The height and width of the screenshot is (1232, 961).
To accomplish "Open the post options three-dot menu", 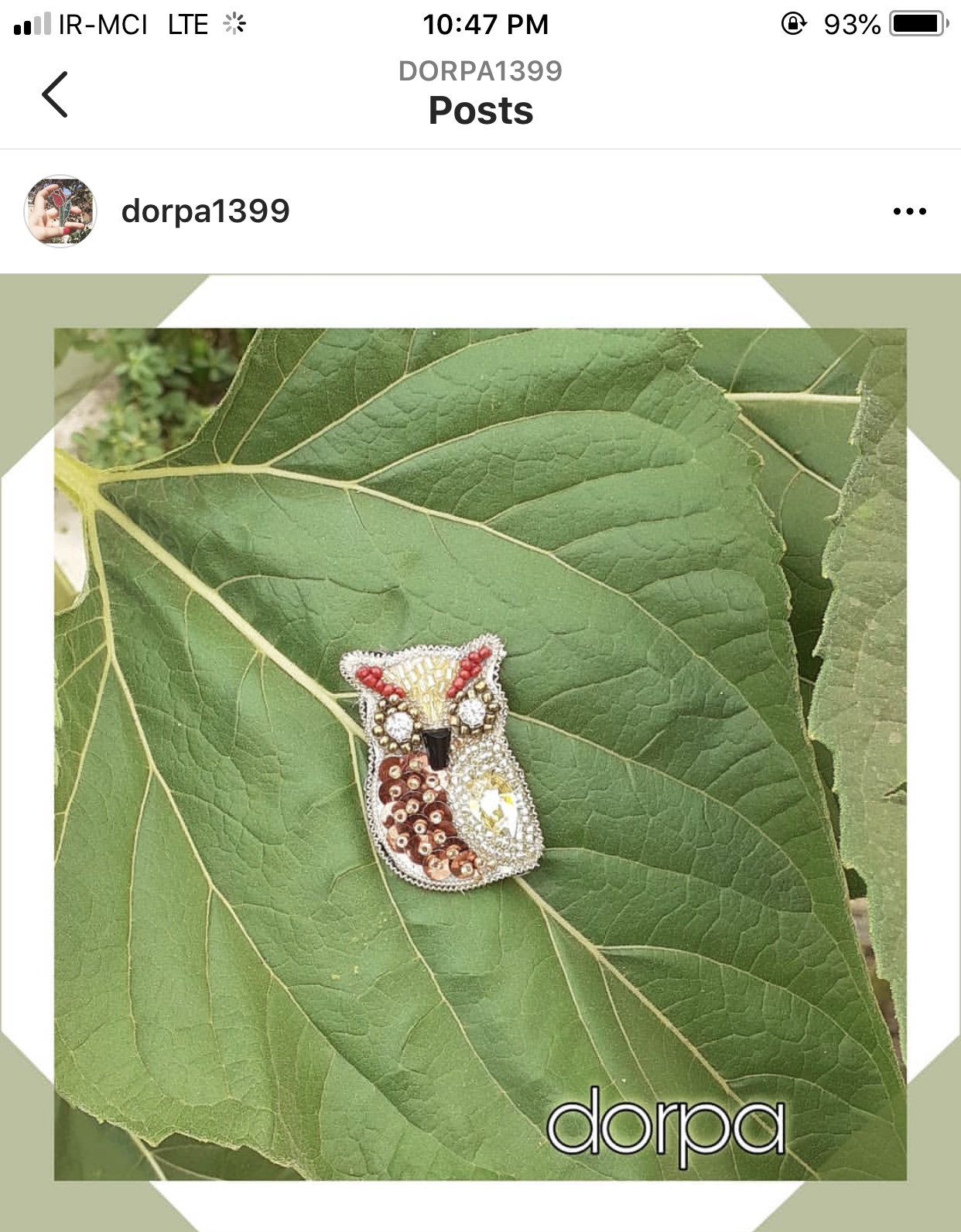I will click(909, 211).
